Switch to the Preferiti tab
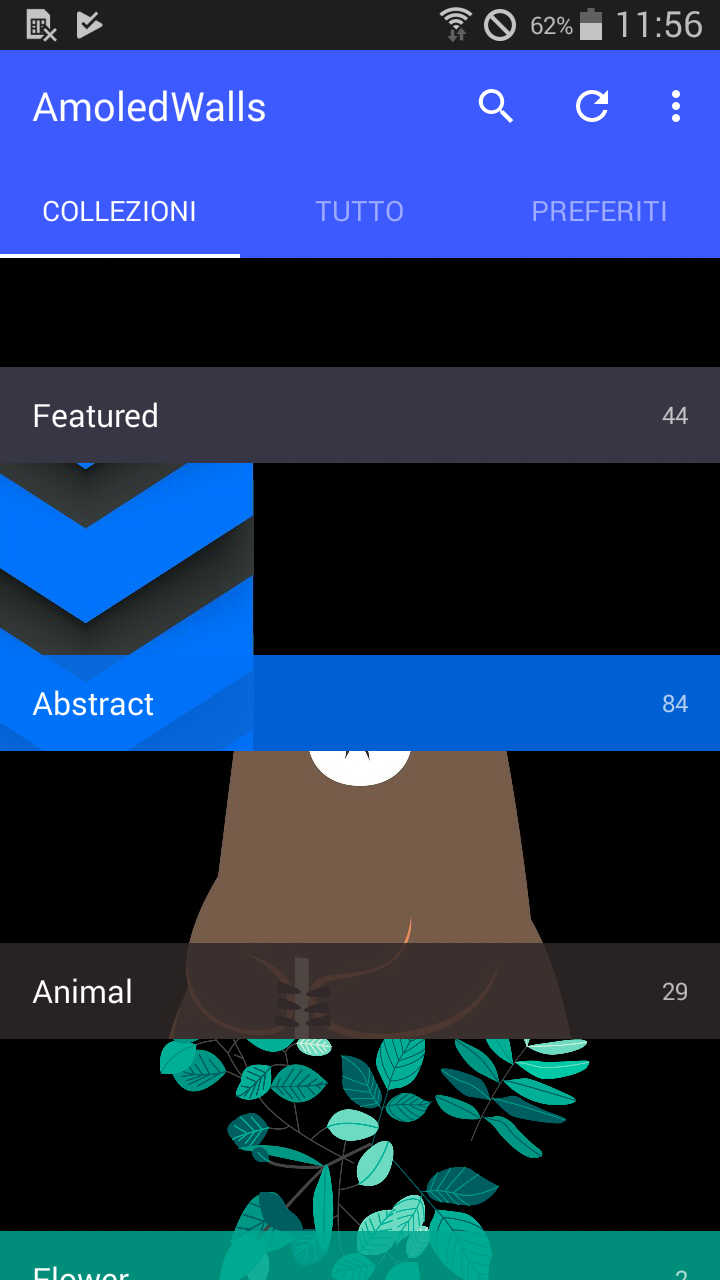Viewport: 720px width, 1280px height. coord(600,211)
